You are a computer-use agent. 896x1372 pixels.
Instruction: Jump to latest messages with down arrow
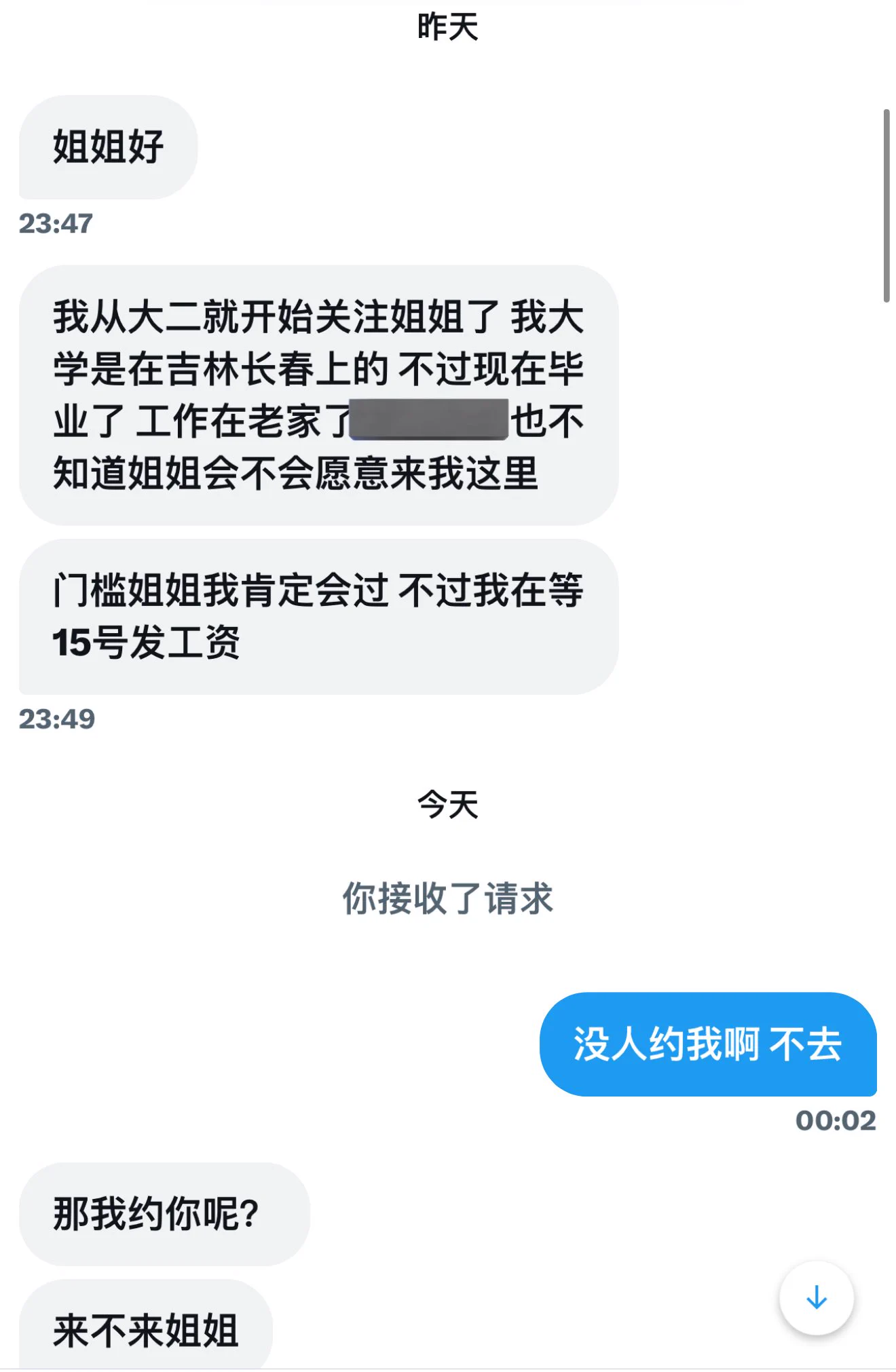[x=816, y=1297]
